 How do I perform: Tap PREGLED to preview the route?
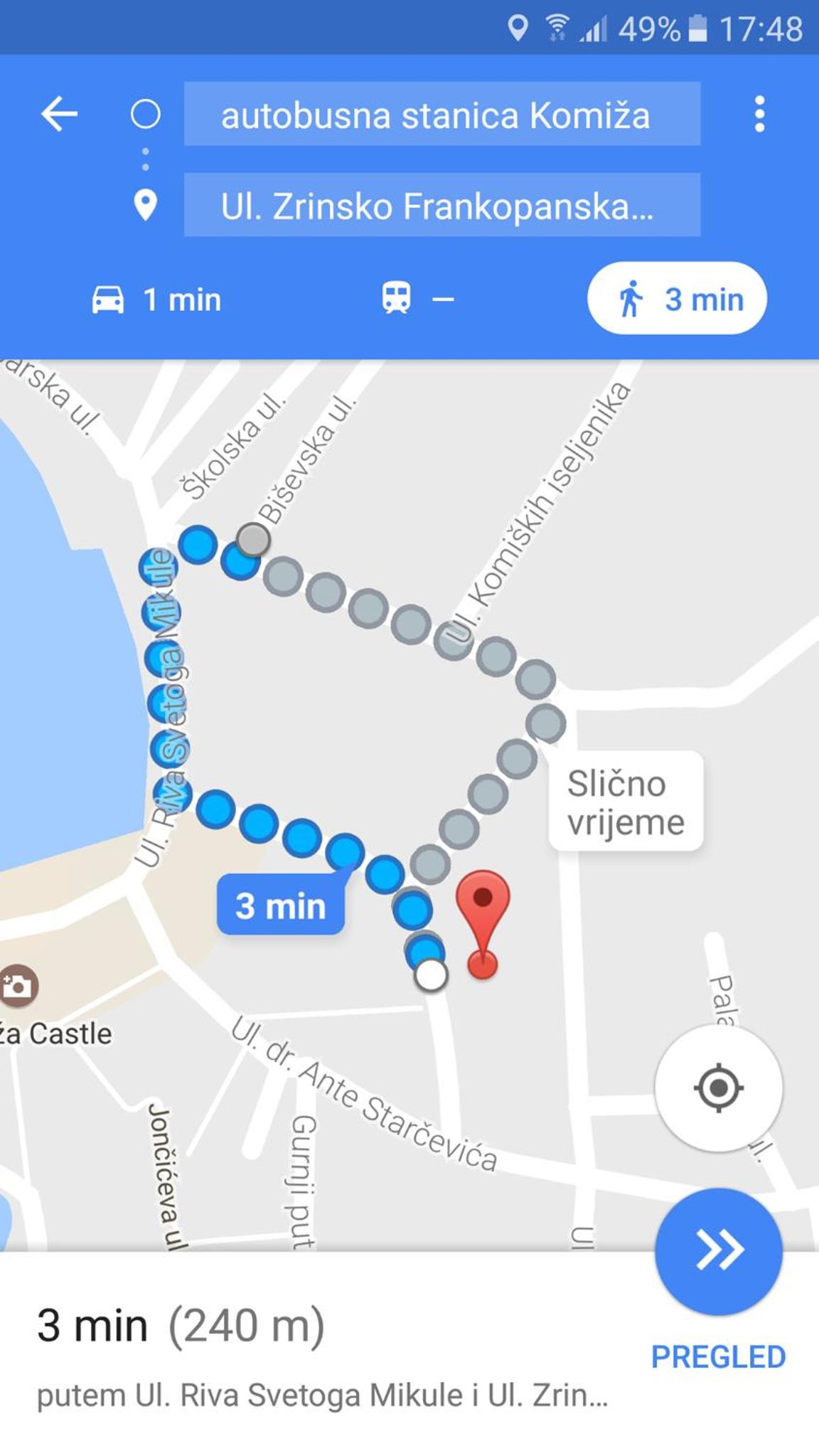718,1356
